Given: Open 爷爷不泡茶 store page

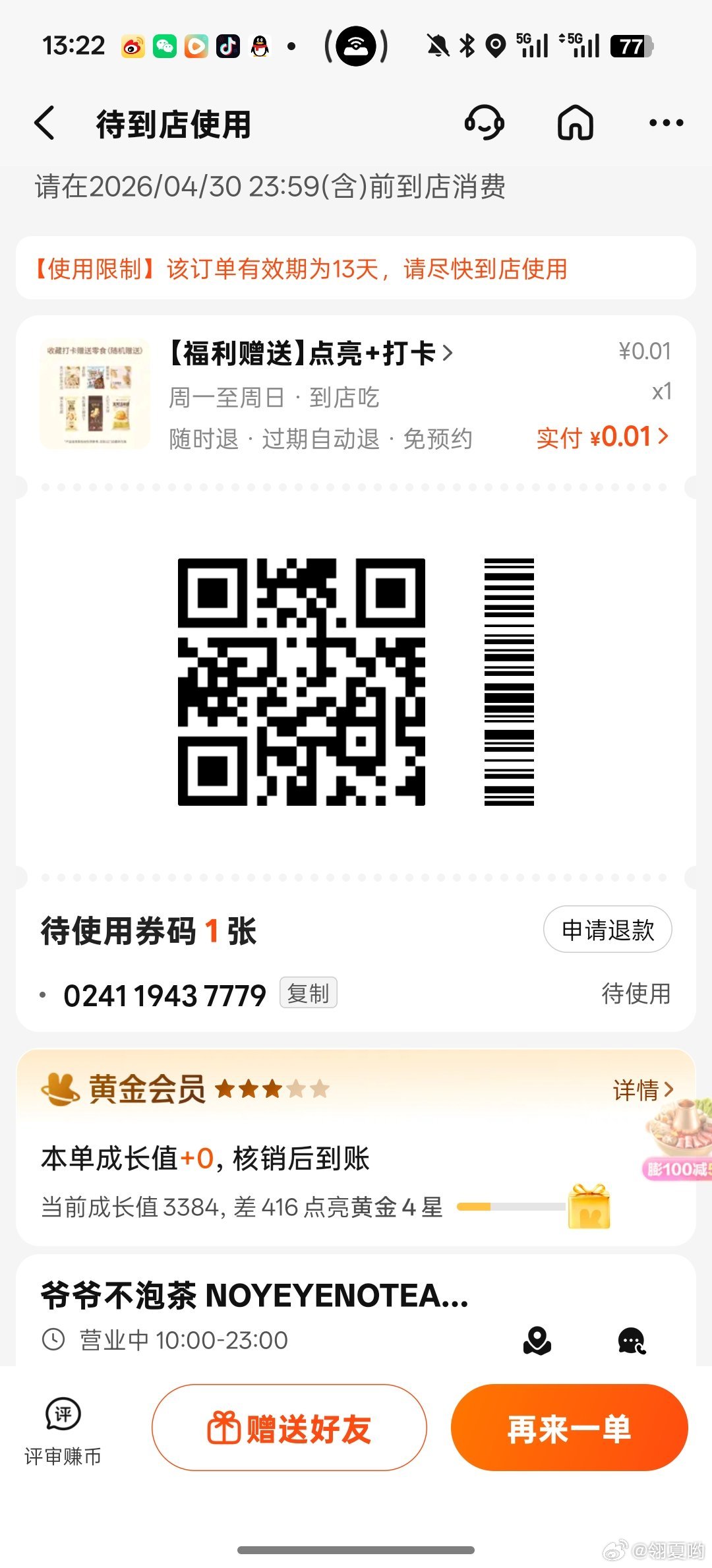Looking at the screenshot, I should 254,1296.
